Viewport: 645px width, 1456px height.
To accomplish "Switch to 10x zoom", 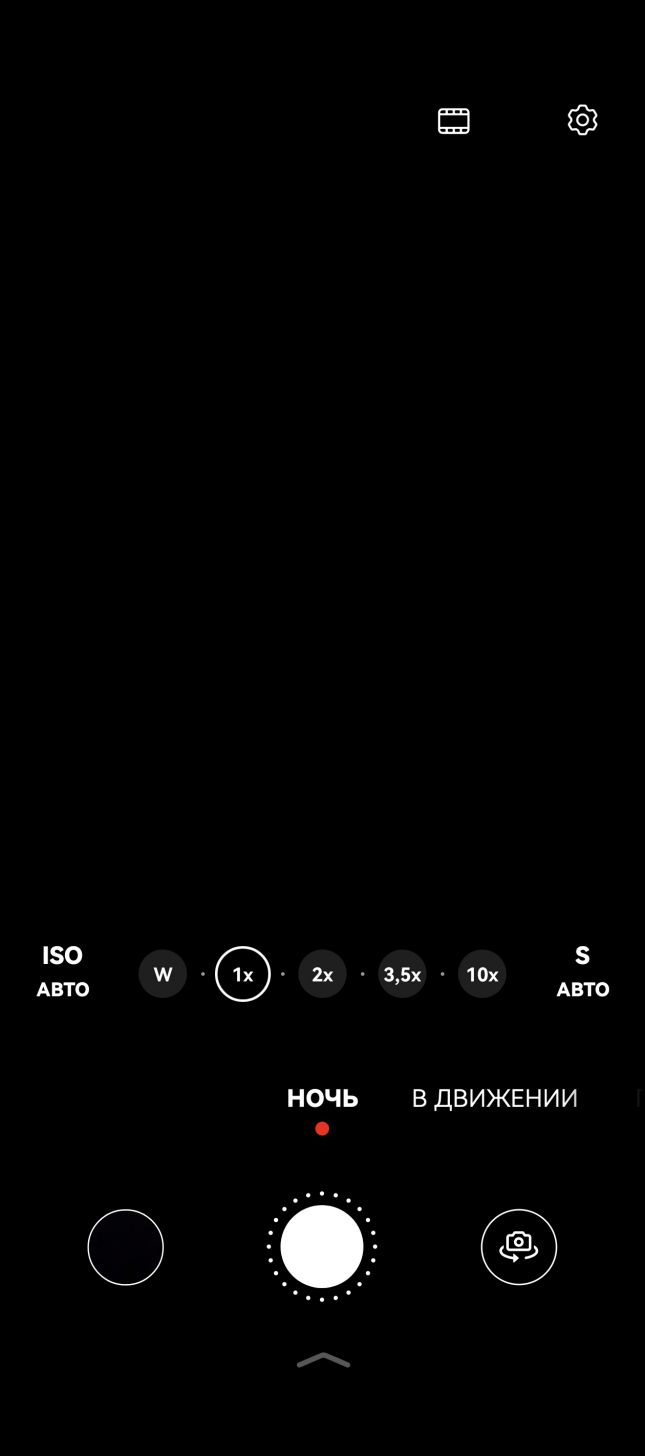I will pos(482,974).
